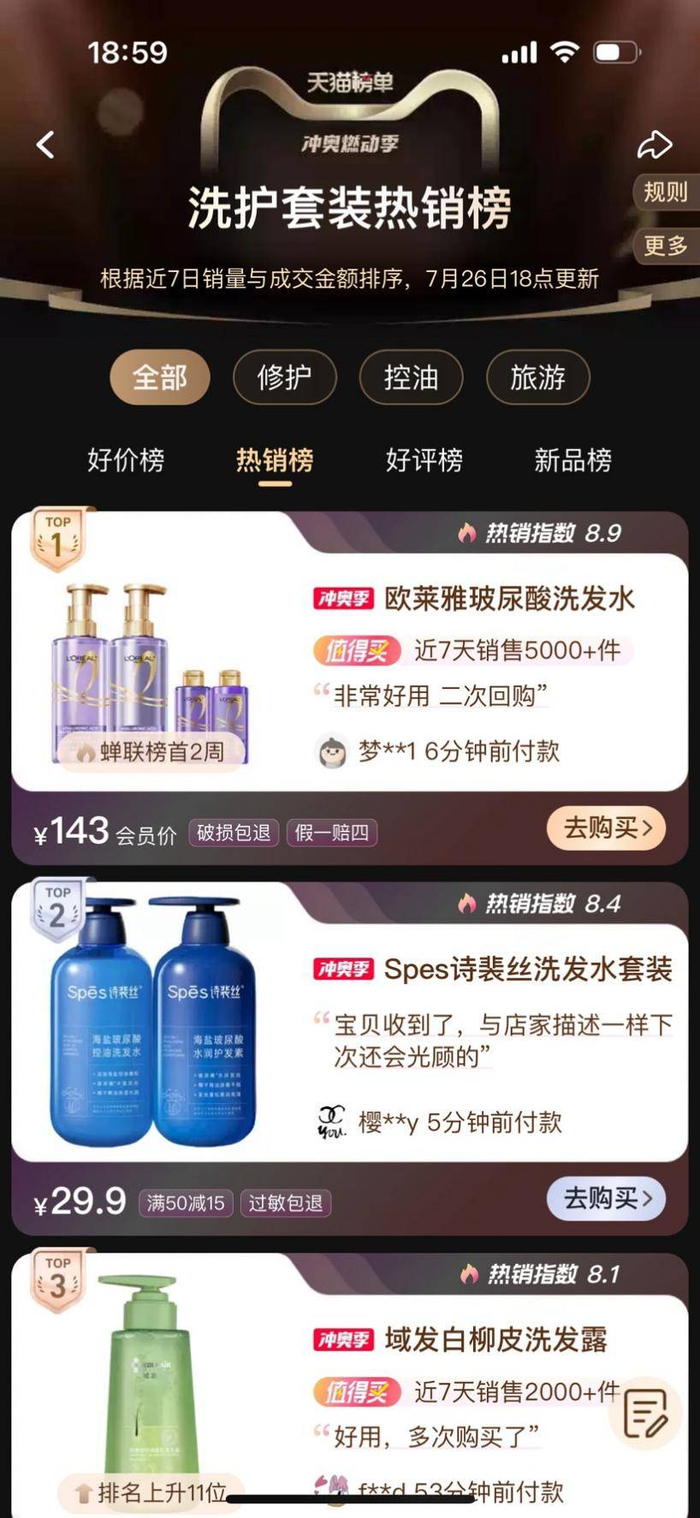Select the 全部 filter chip
This screenshot has height=1518, width=700.
tap(160, 378)
